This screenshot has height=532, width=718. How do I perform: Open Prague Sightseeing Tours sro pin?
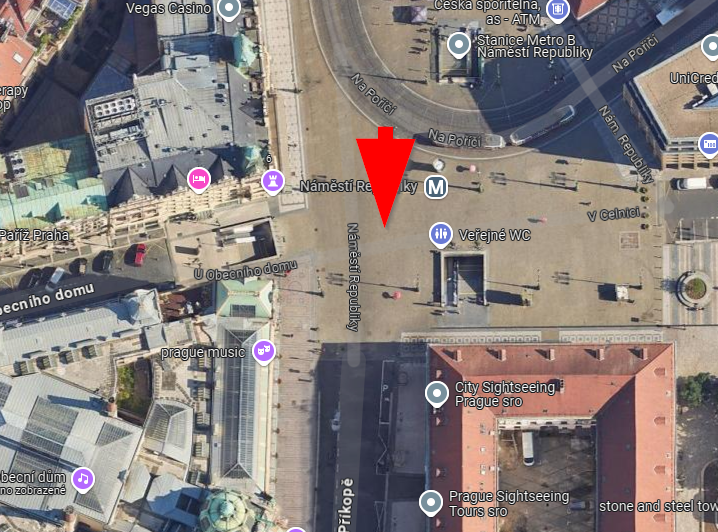pos(430,502)
